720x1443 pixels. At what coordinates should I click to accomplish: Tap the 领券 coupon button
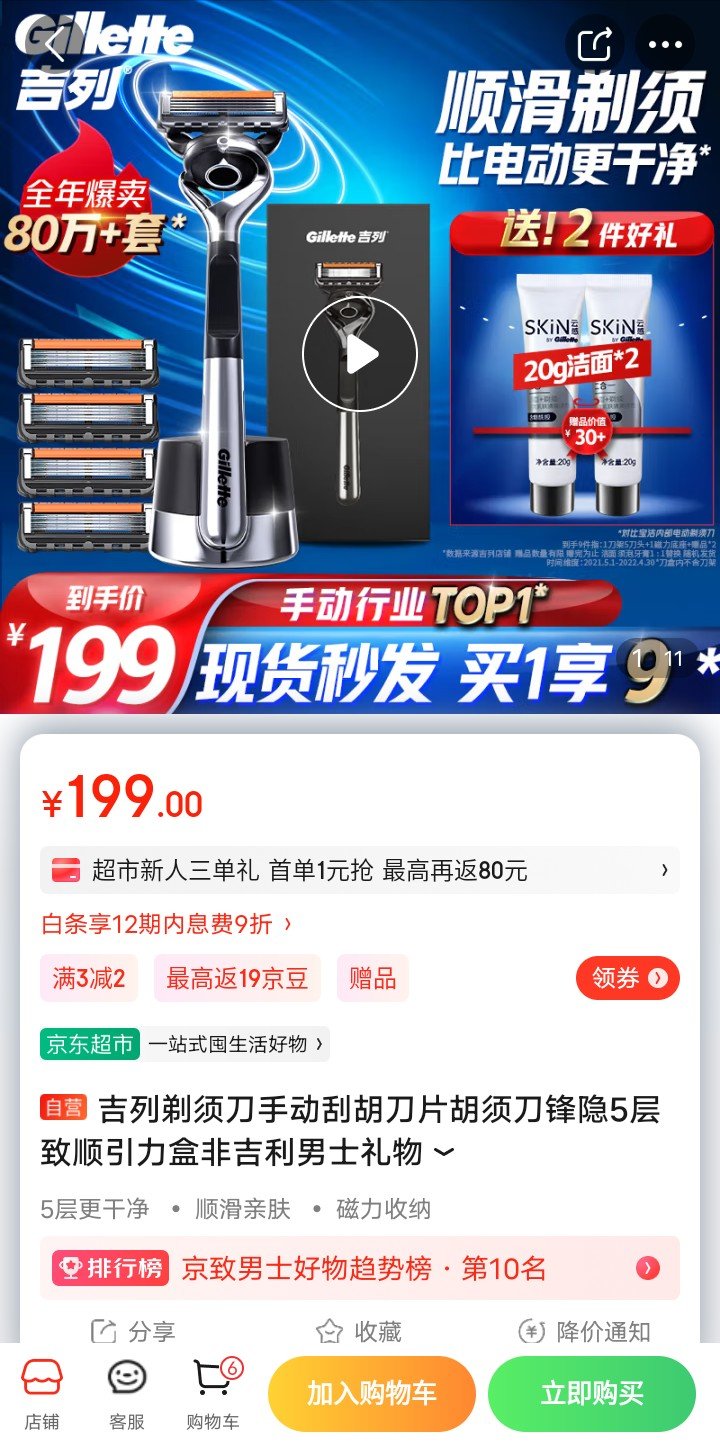(628, 978)
